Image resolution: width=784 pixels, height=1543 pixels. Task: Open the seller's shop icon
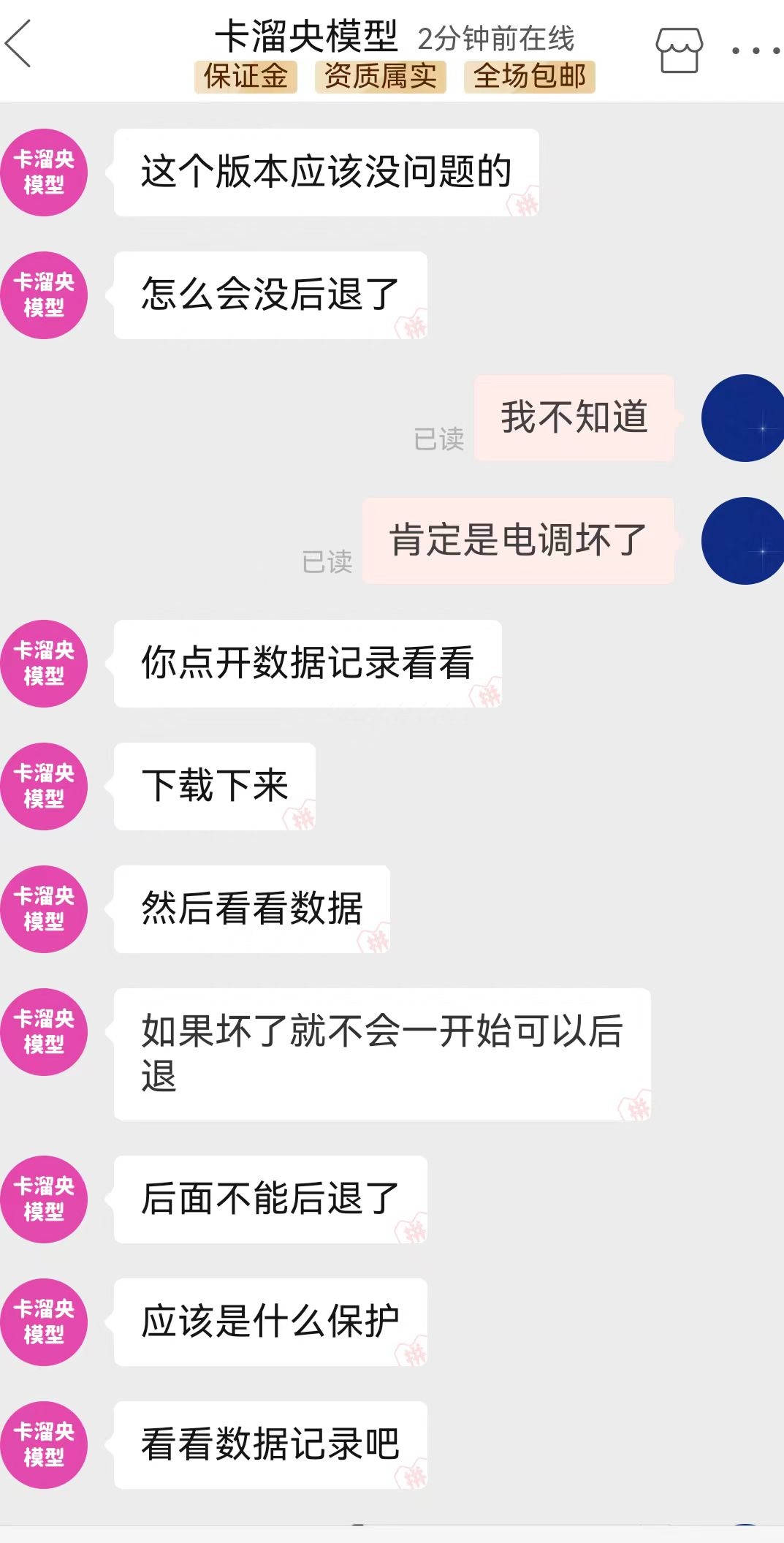[x=679, y=50]
